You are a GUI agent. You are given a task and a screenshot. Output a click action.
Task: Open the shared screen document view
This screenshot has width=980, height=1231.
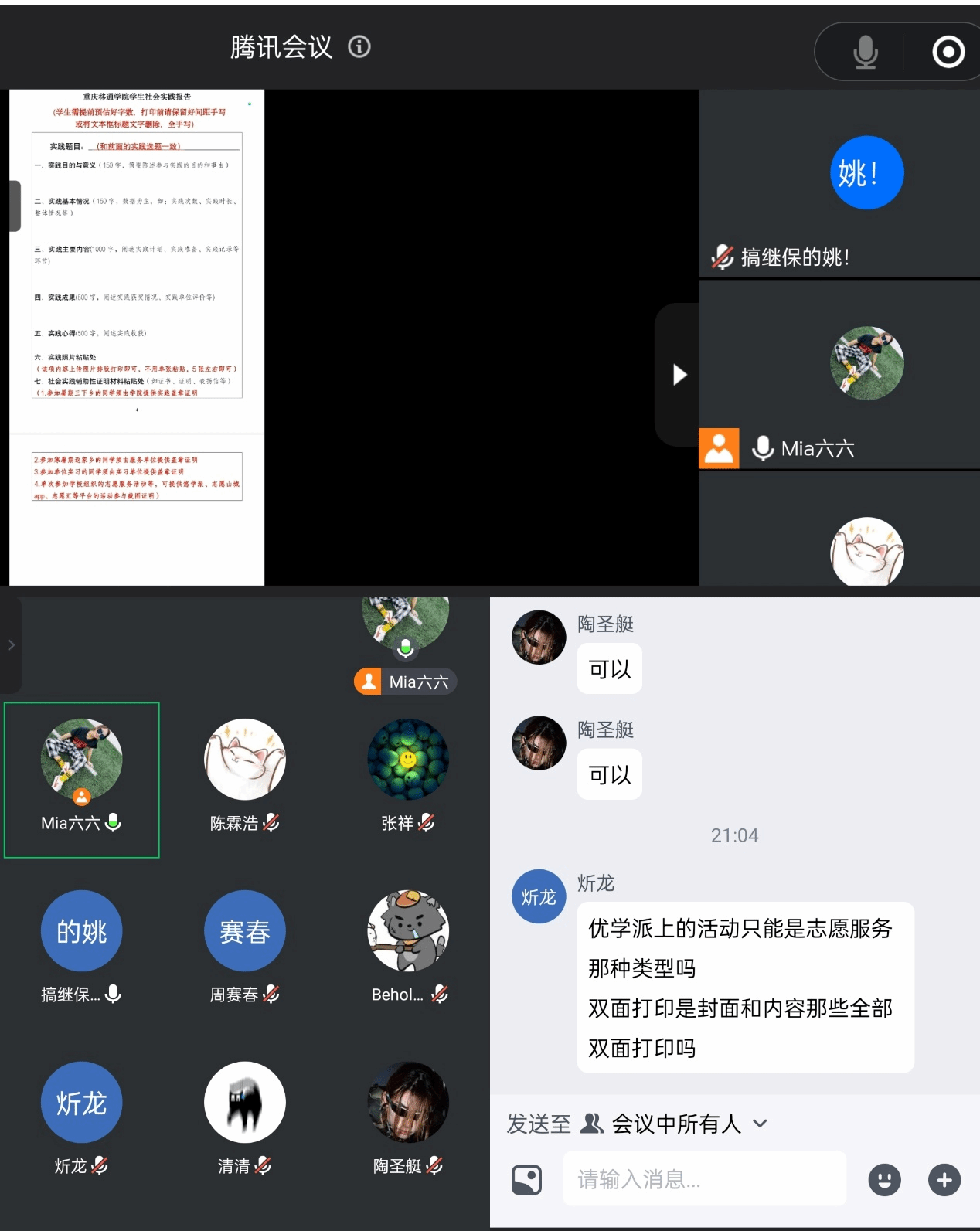pos(137,336)
